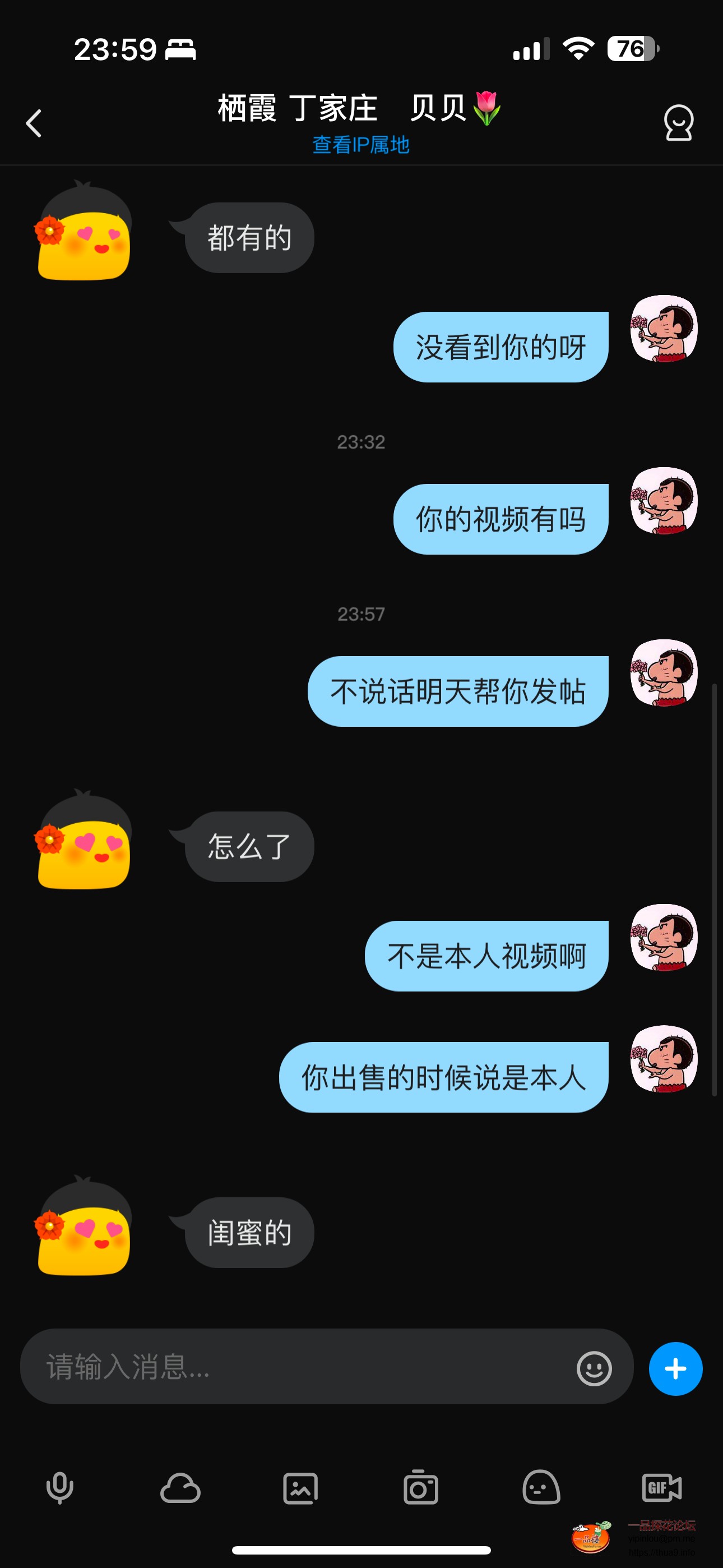Open voice message with the microphone icon

tap(59, 1488)
